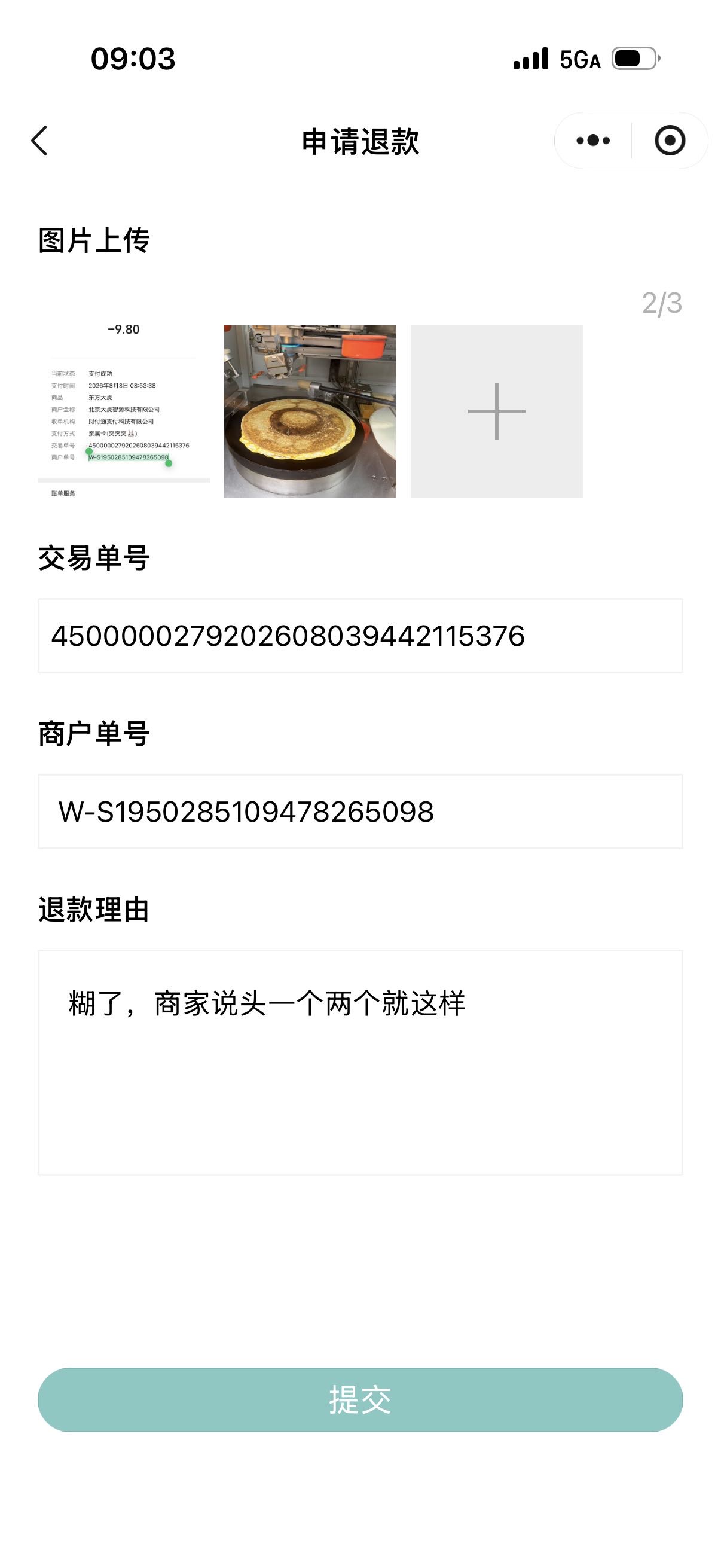View the uploaded pancake photo

click(310, 411)
